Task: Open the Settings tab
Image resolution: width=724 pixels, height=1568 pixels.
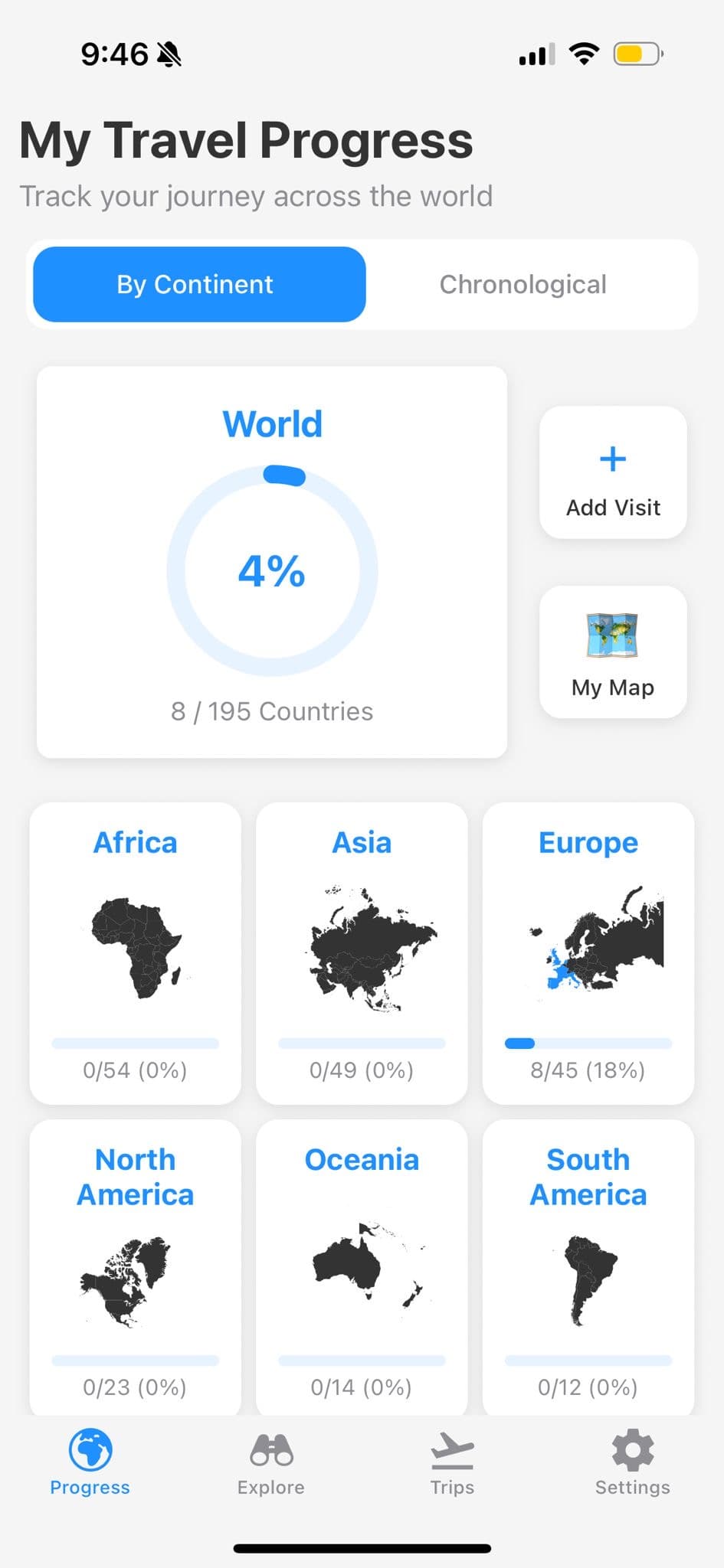Action: coord(632,1464)
